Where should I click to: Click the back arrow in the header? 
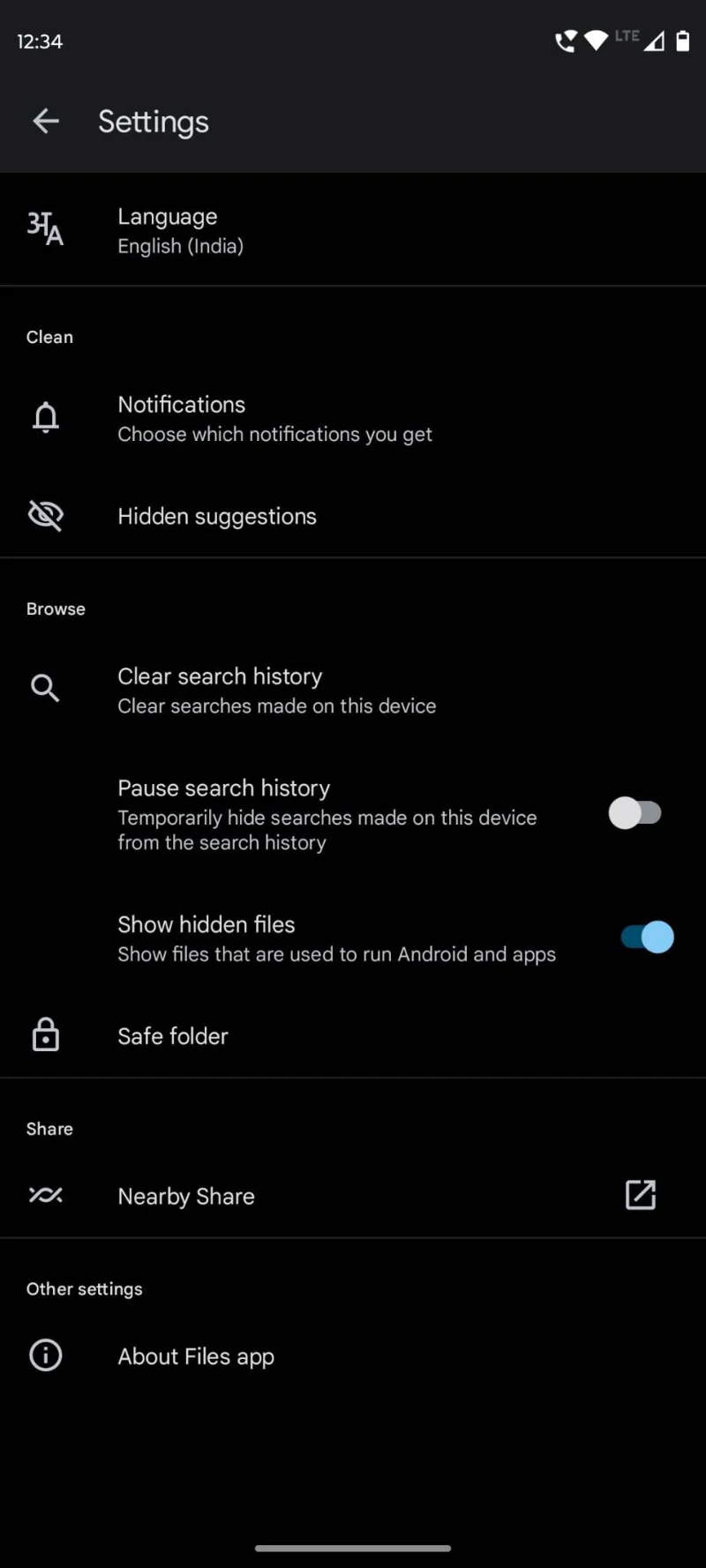[x=45, y=121]
